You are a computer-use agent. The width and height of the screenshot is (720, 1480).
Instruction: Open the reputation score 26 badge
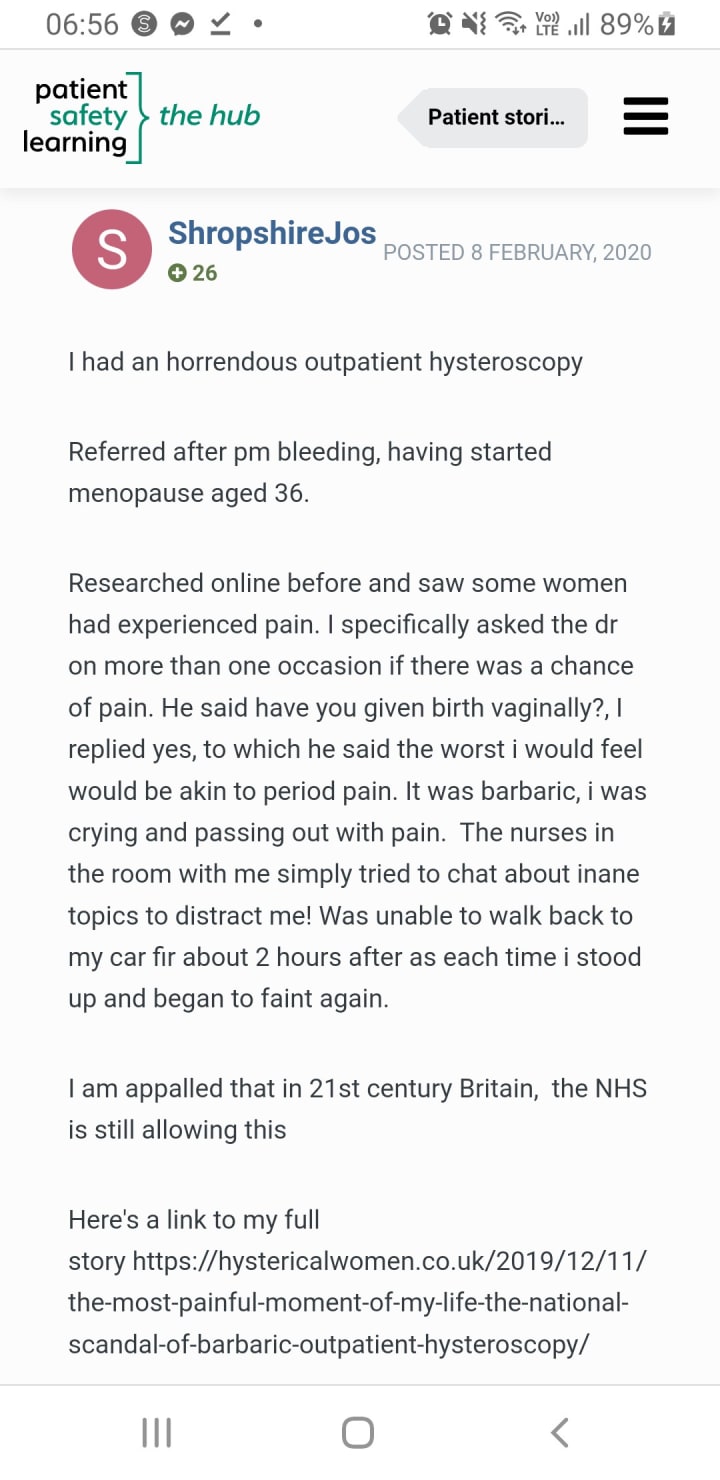pos(193,273)
